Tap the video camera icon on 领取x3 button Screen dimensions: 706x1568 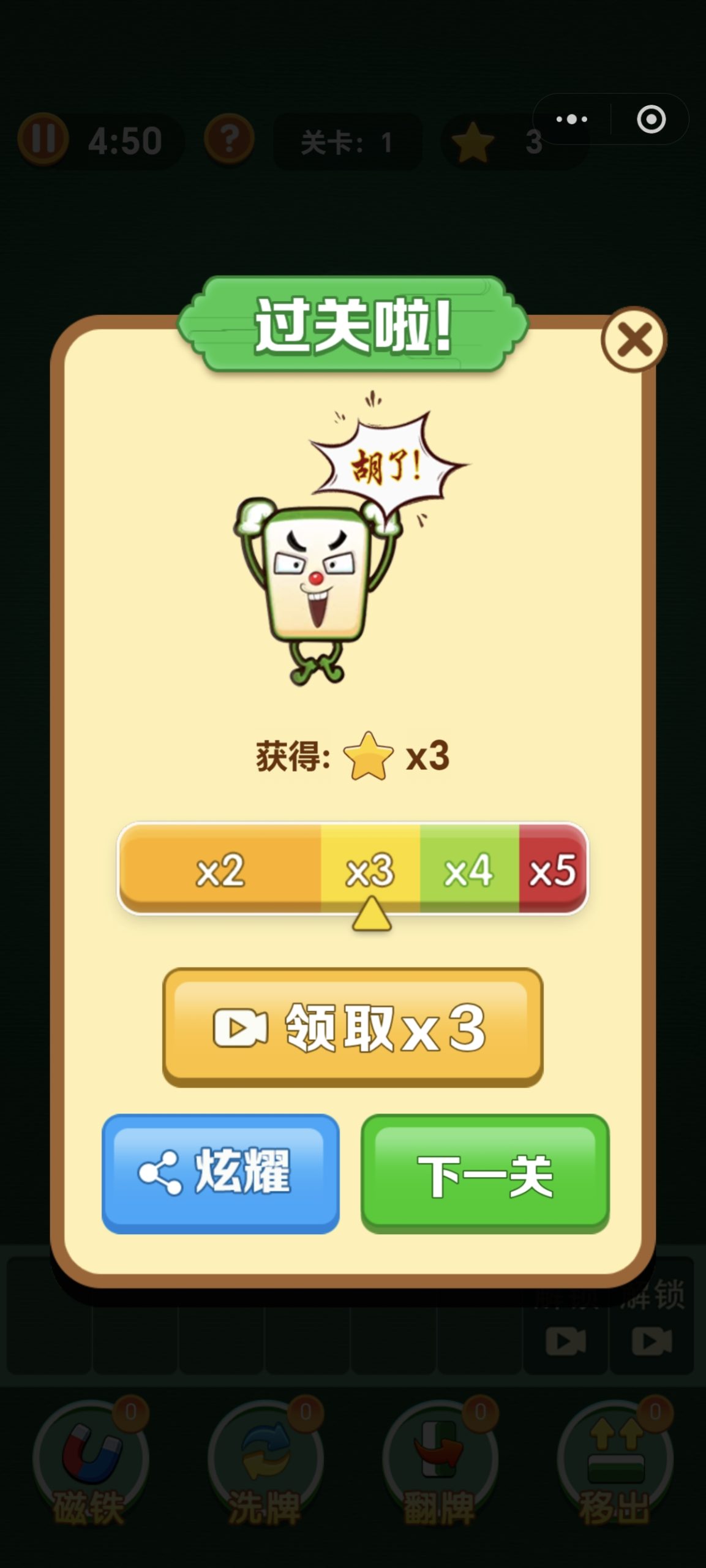241,1027
